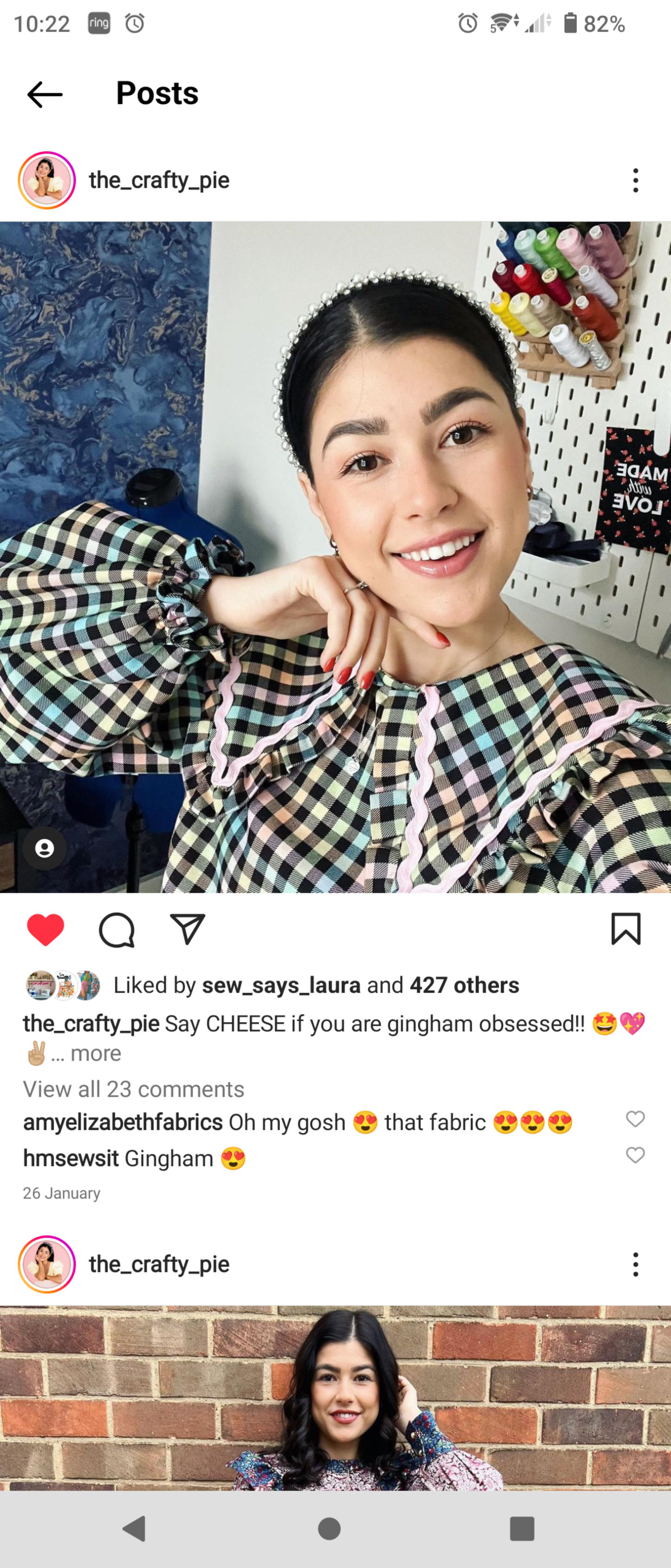Viewport: 671px width, 1568px height.
Task: Like the comment from hmsewsit
Action: pos(635,1155)
